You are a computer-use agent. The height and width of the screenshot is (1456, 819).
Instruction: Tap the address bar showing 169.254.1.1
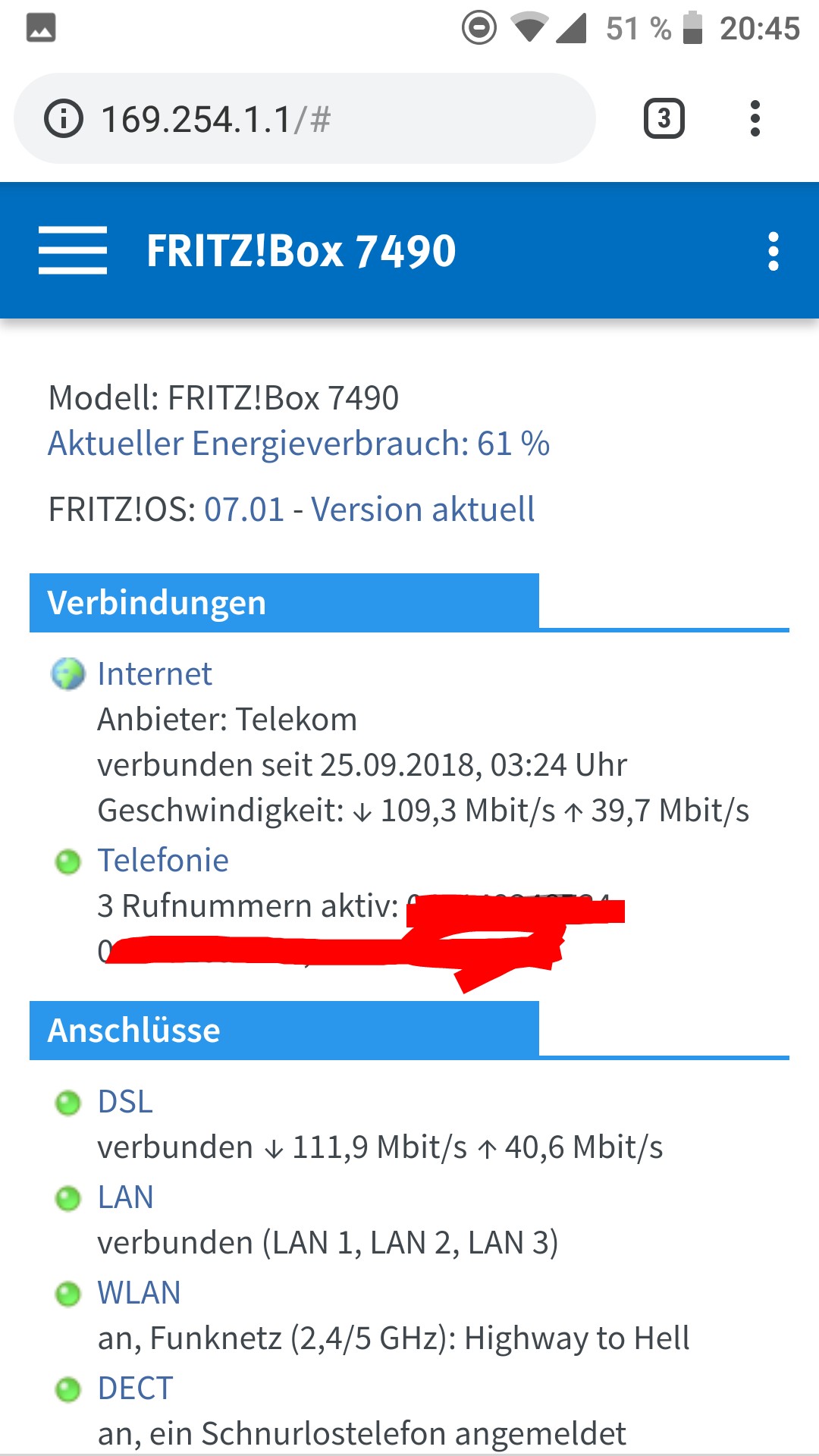pos(305,118)
